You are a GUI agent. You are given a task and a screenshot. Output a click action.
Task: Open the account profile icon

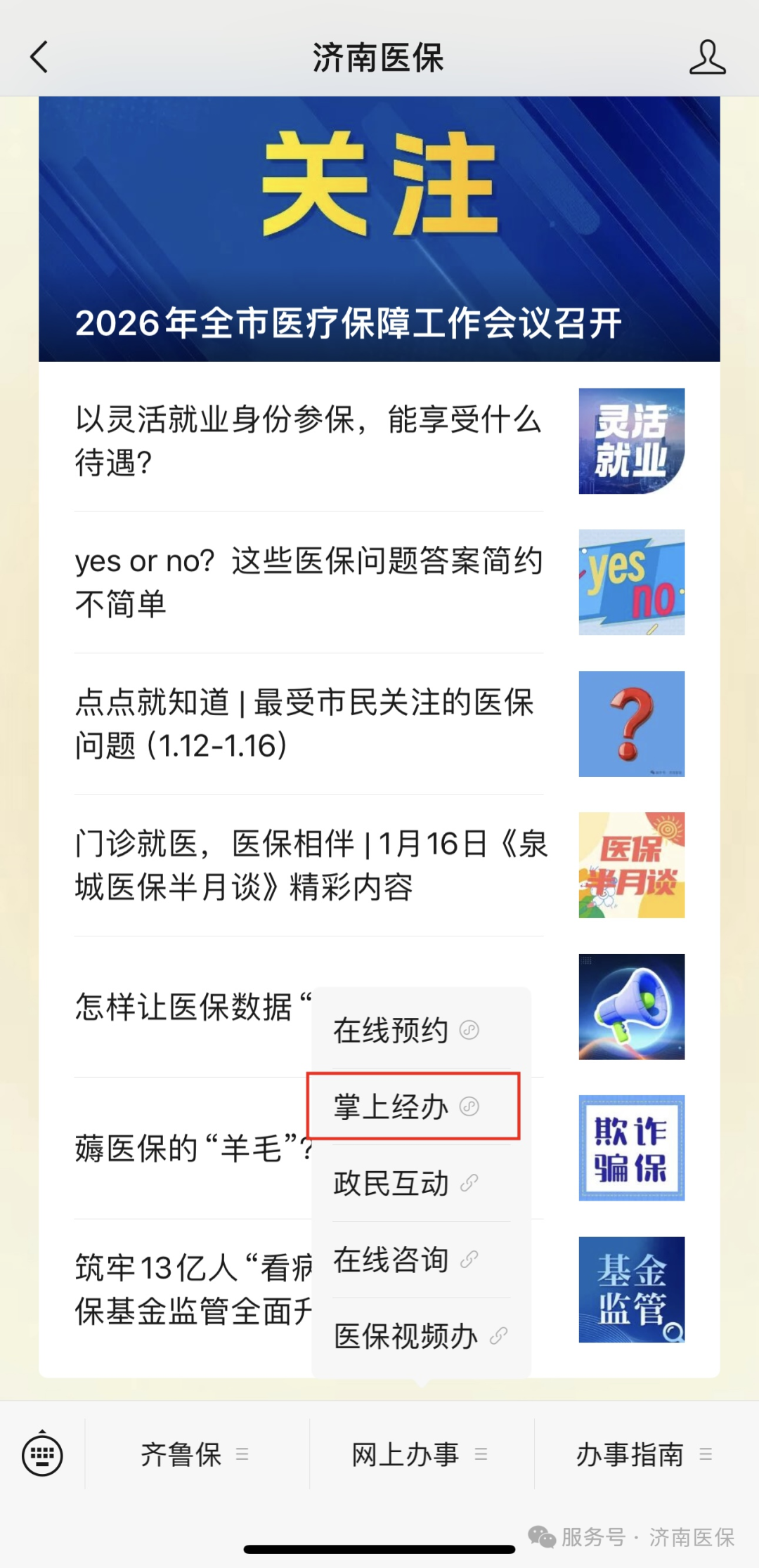[x=706, y=57]
